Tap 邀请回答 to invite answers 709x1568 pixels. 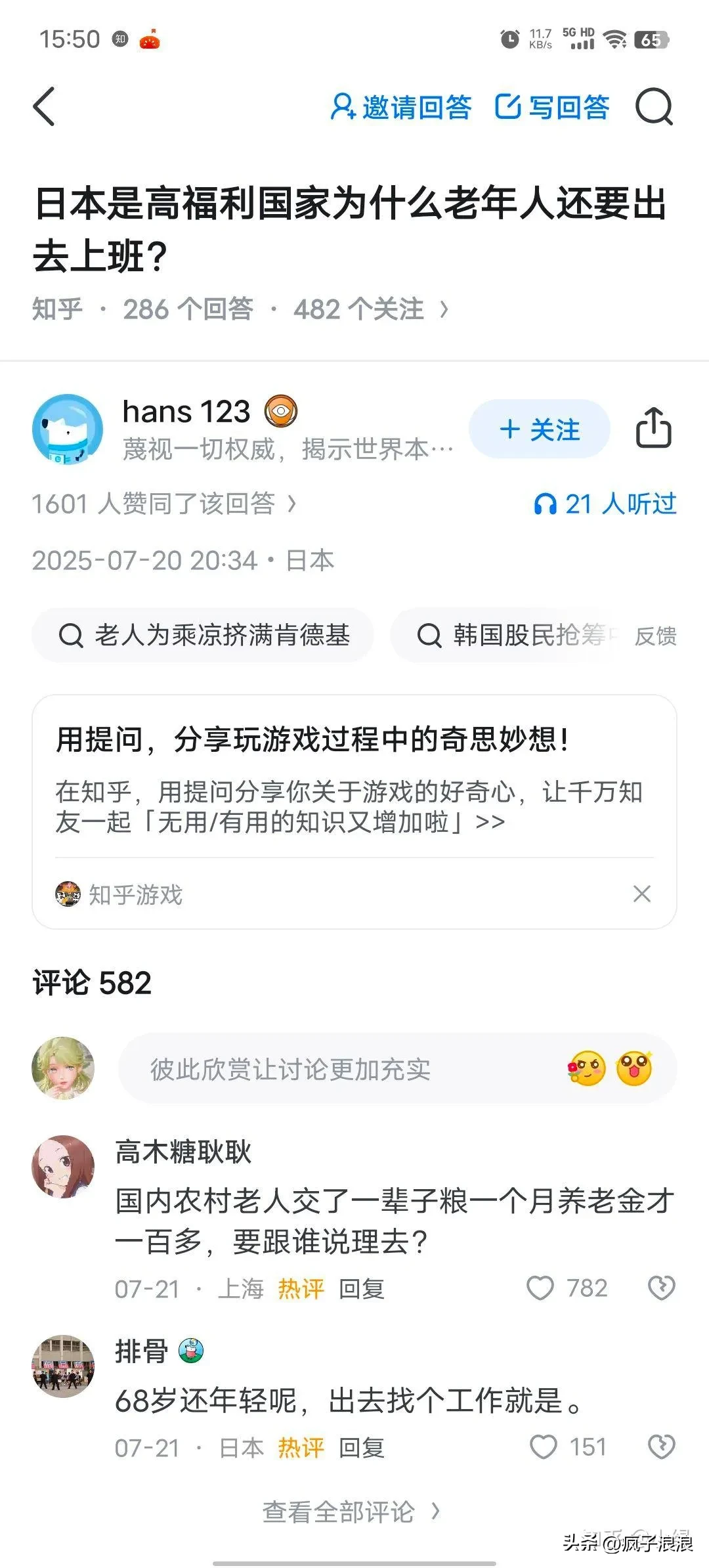[x=401, y=107]
